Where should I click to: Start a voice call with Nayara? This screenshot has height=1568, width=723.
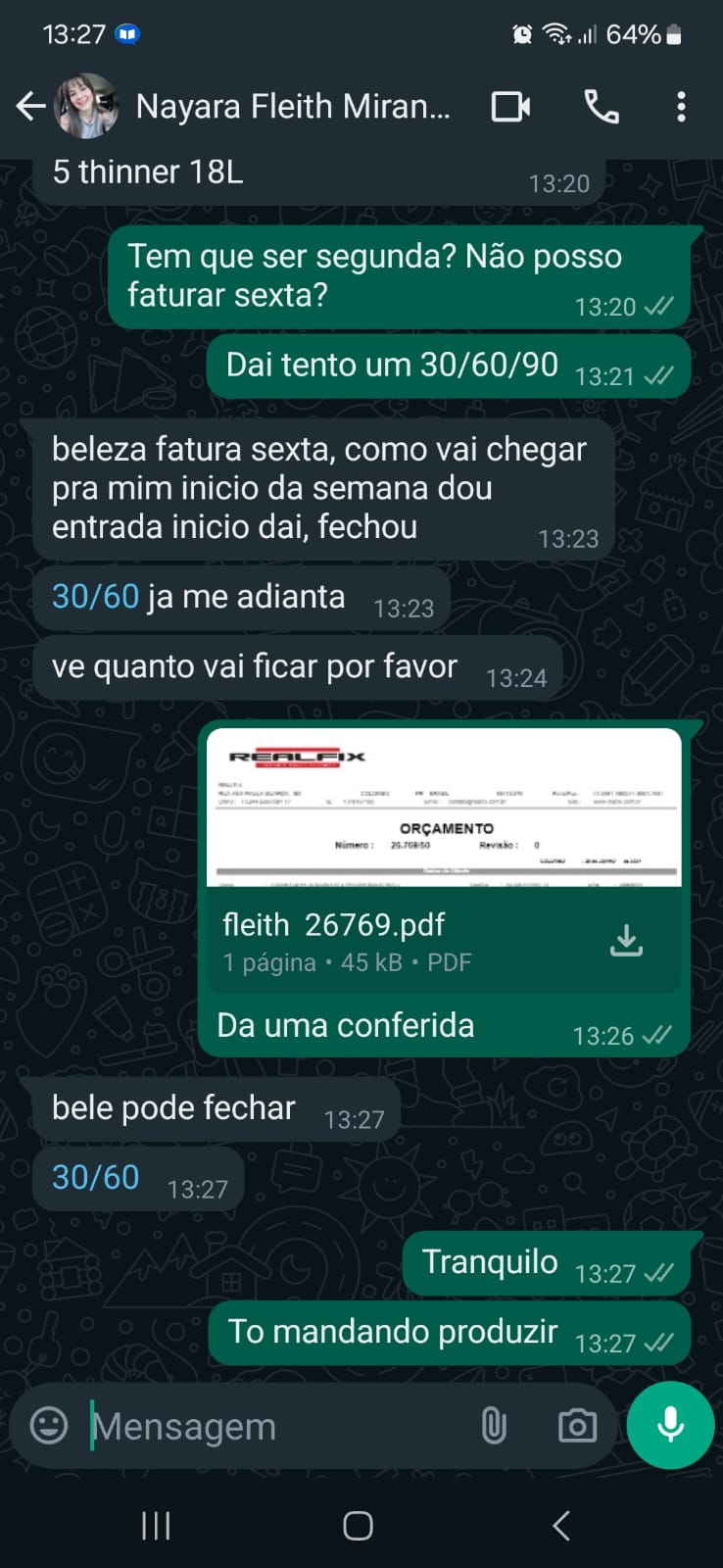tap(602, 106)
